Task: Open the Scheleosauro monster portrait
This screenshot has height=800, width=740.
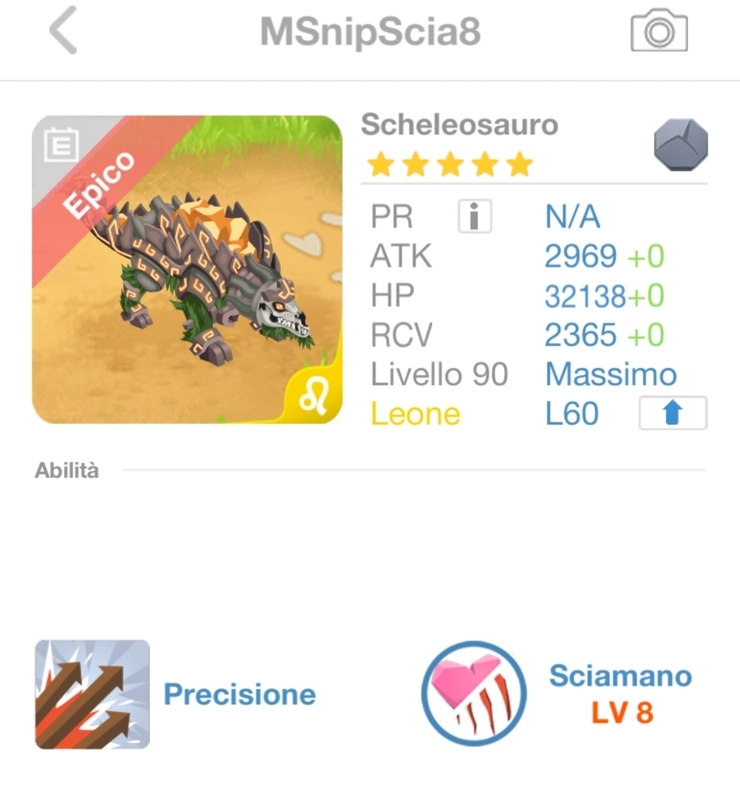Action: [x=187, y=269]
